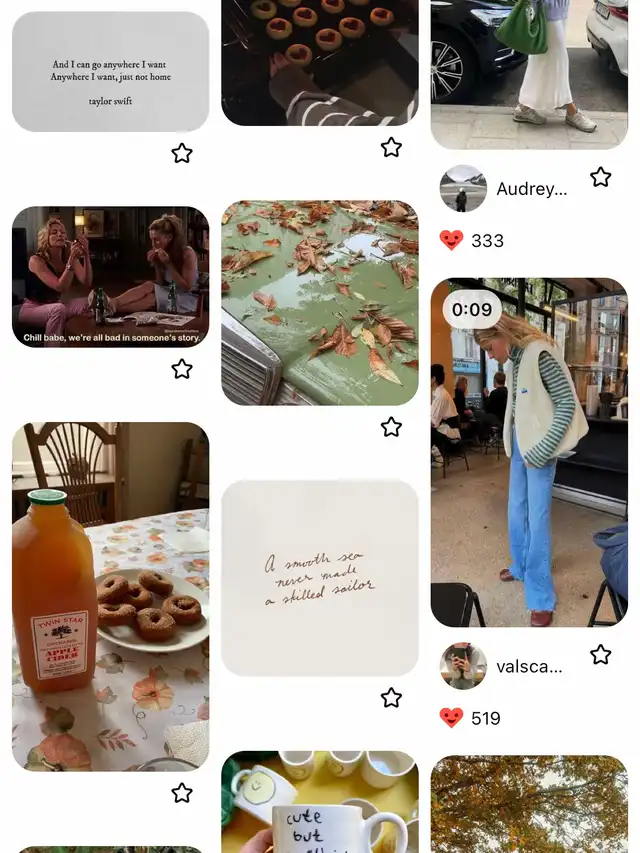640x853 pixels.
Task: Star Audrey's pin
Action: (600, 177)
